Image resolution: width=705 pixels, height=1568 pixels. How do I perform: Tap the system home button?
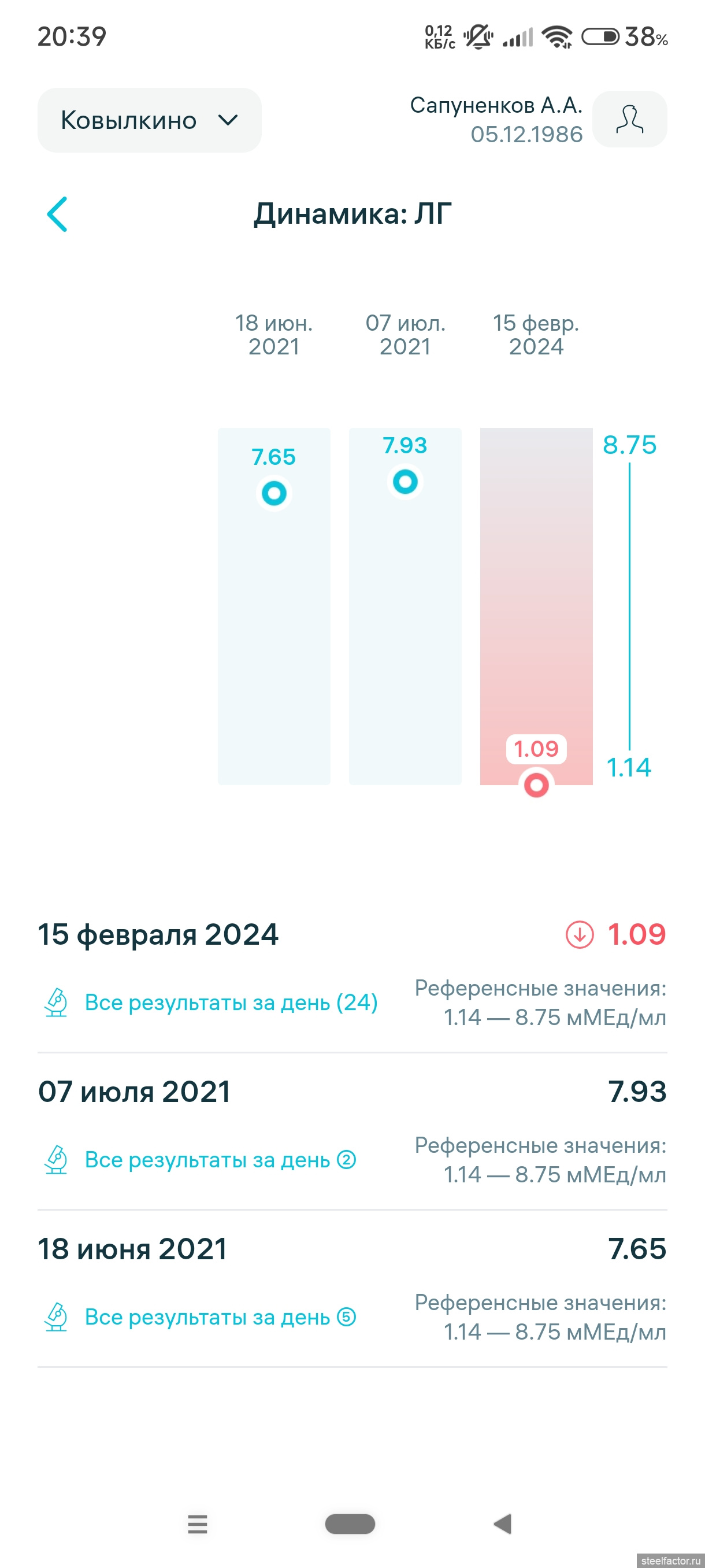point(350,1523)
